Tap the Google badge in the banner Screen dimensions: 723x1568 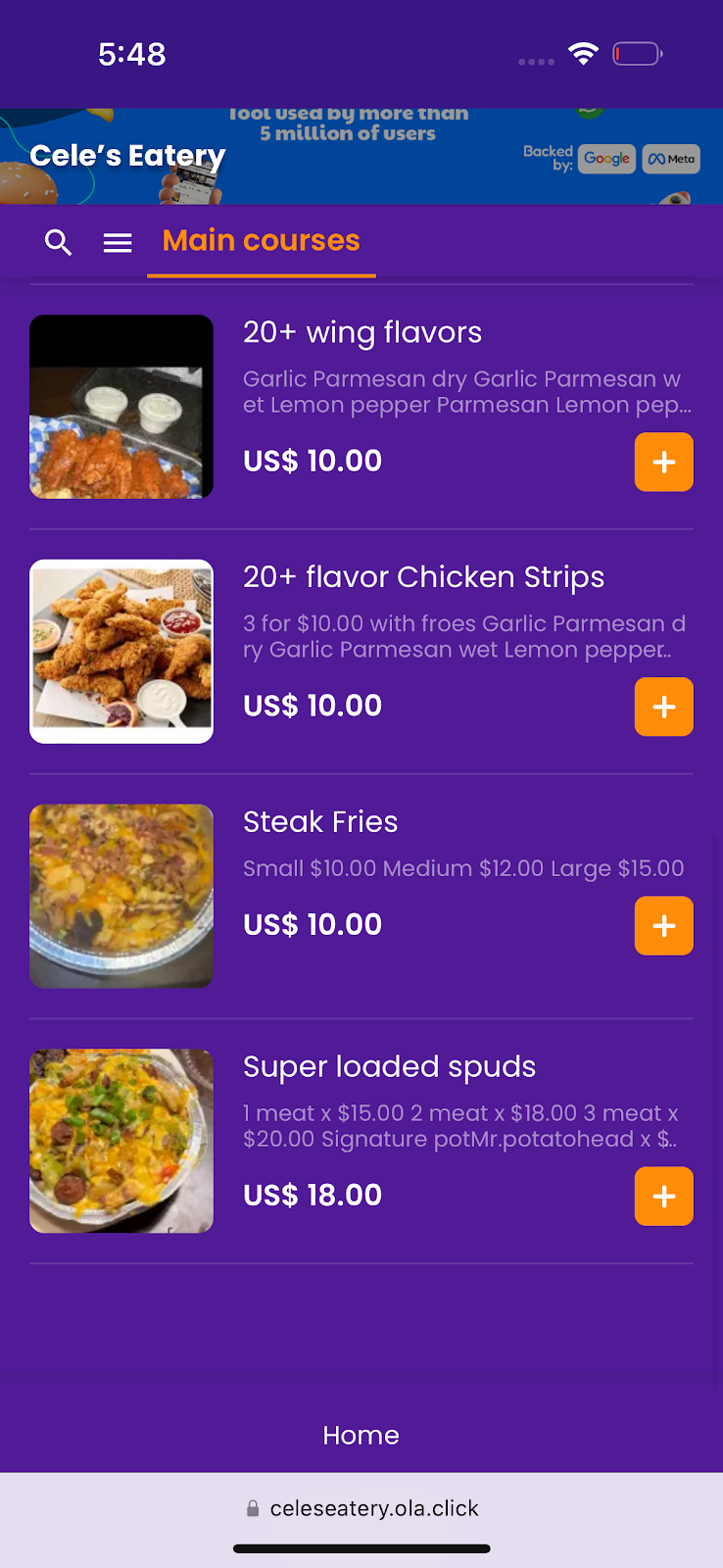pos(606,159)
